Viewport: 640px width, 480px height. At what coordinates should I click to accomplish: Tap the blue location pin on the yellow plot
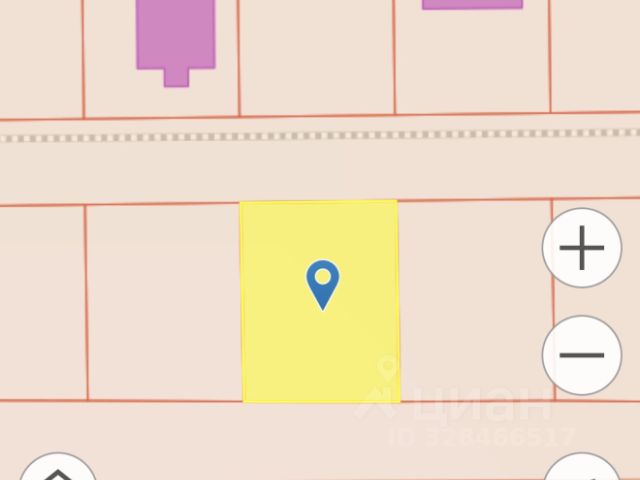coord(322,281)
